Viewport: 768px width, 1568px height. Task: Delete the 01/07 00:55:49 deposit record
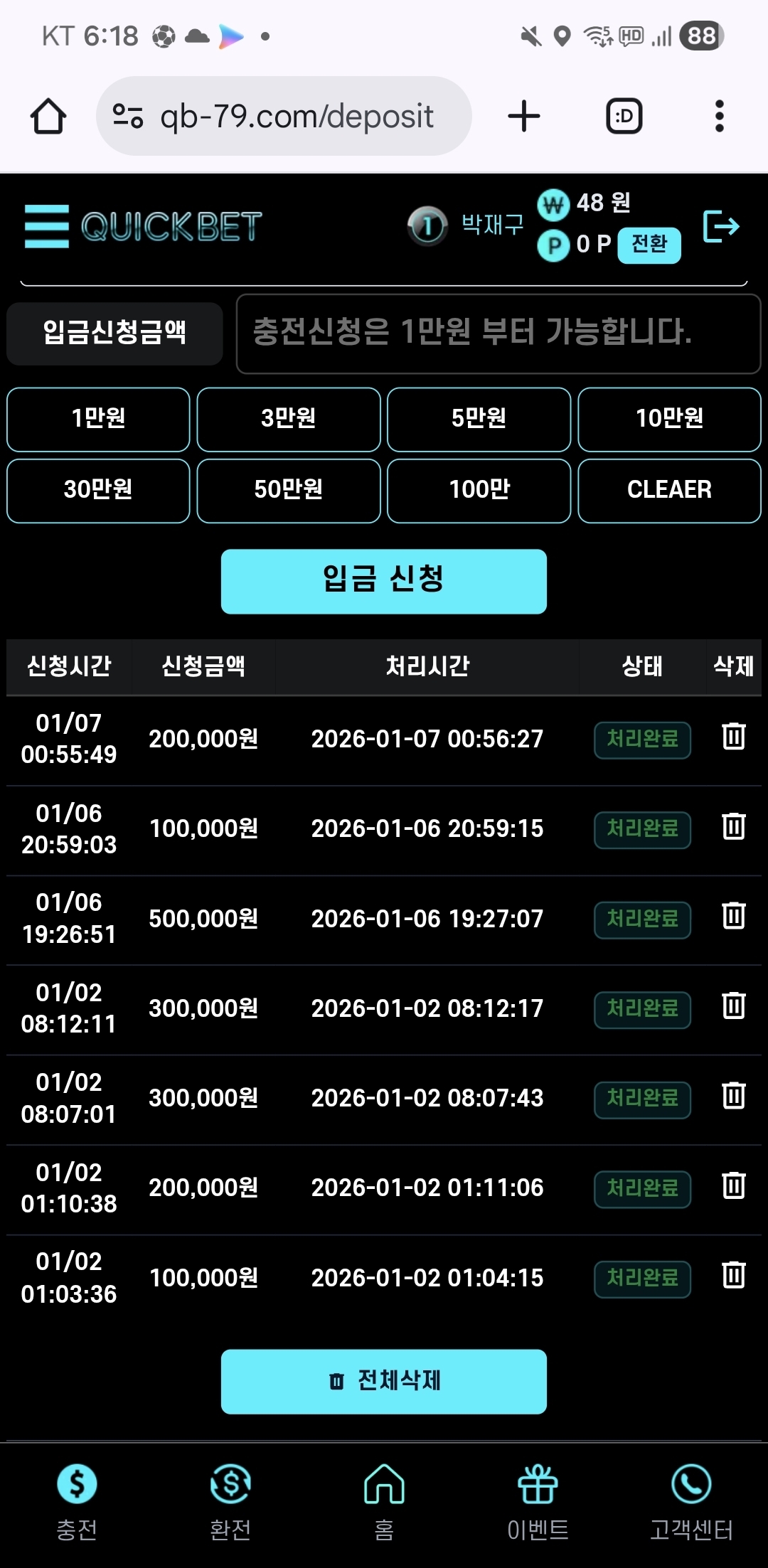pyautogui.click(x=733, y=737)
